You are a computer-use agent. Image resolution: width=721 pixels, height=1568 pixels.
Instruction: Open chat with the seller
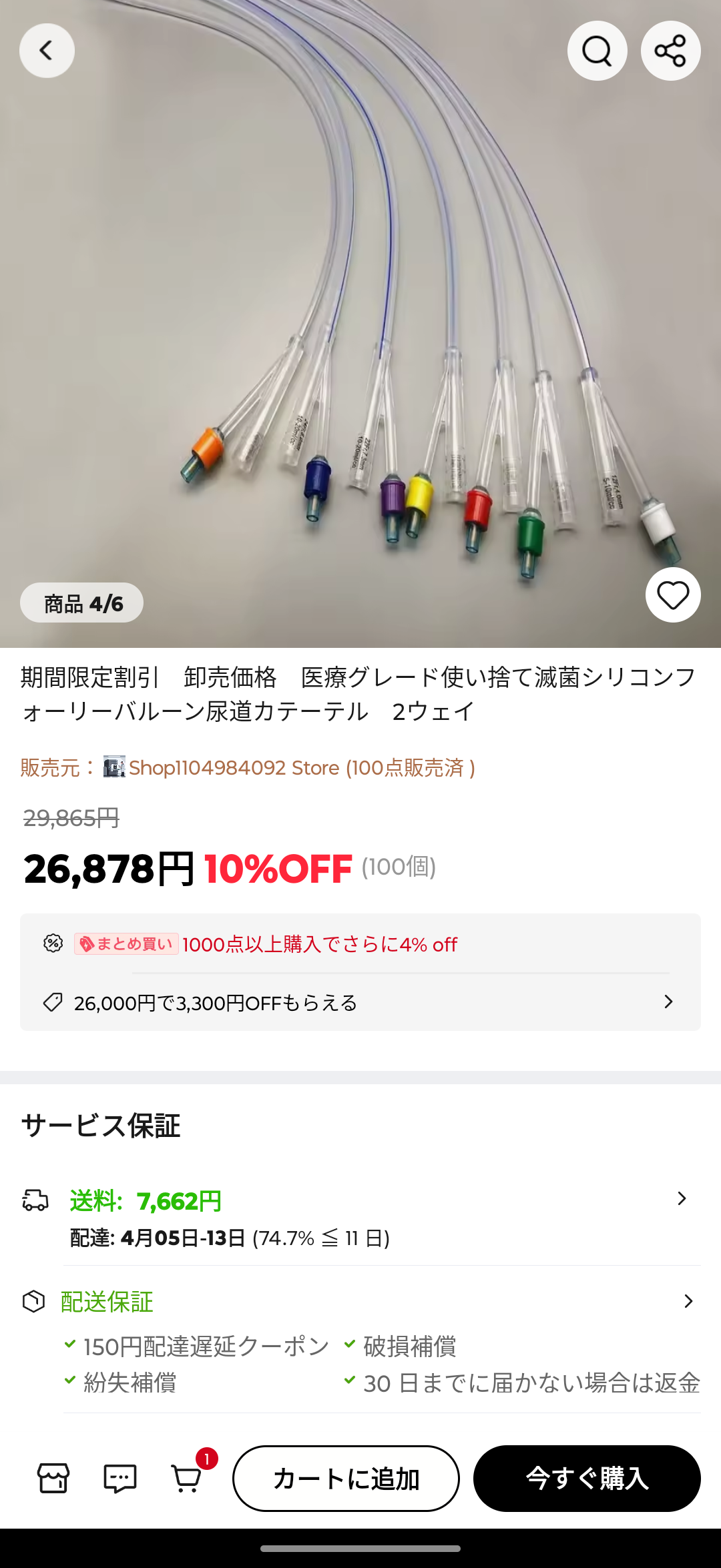tap(120, 1478)
